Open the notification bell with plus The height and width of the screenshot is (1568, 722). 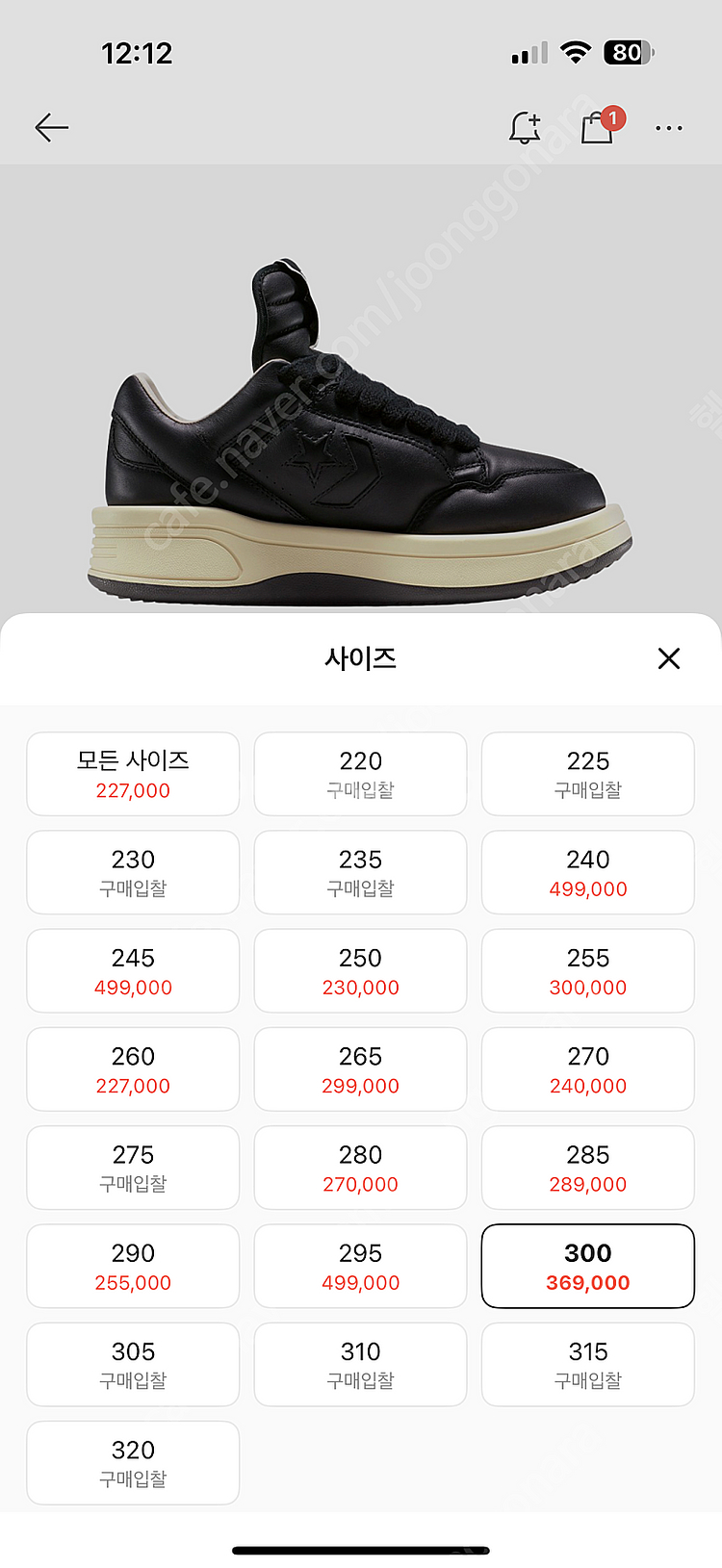click(525, 127)
